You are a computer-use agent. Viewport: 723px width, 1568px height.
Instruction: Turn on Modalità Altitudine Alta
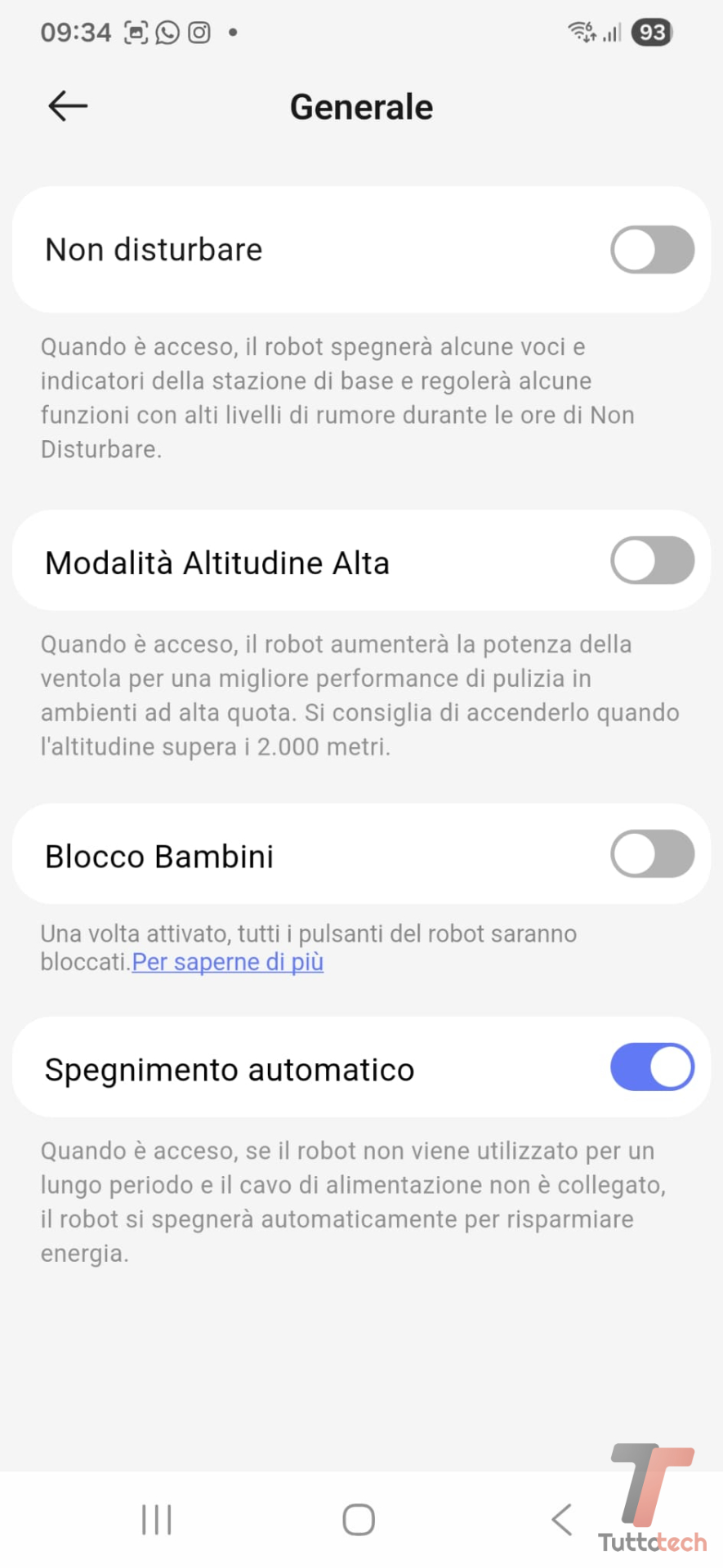tap(652, 560)
